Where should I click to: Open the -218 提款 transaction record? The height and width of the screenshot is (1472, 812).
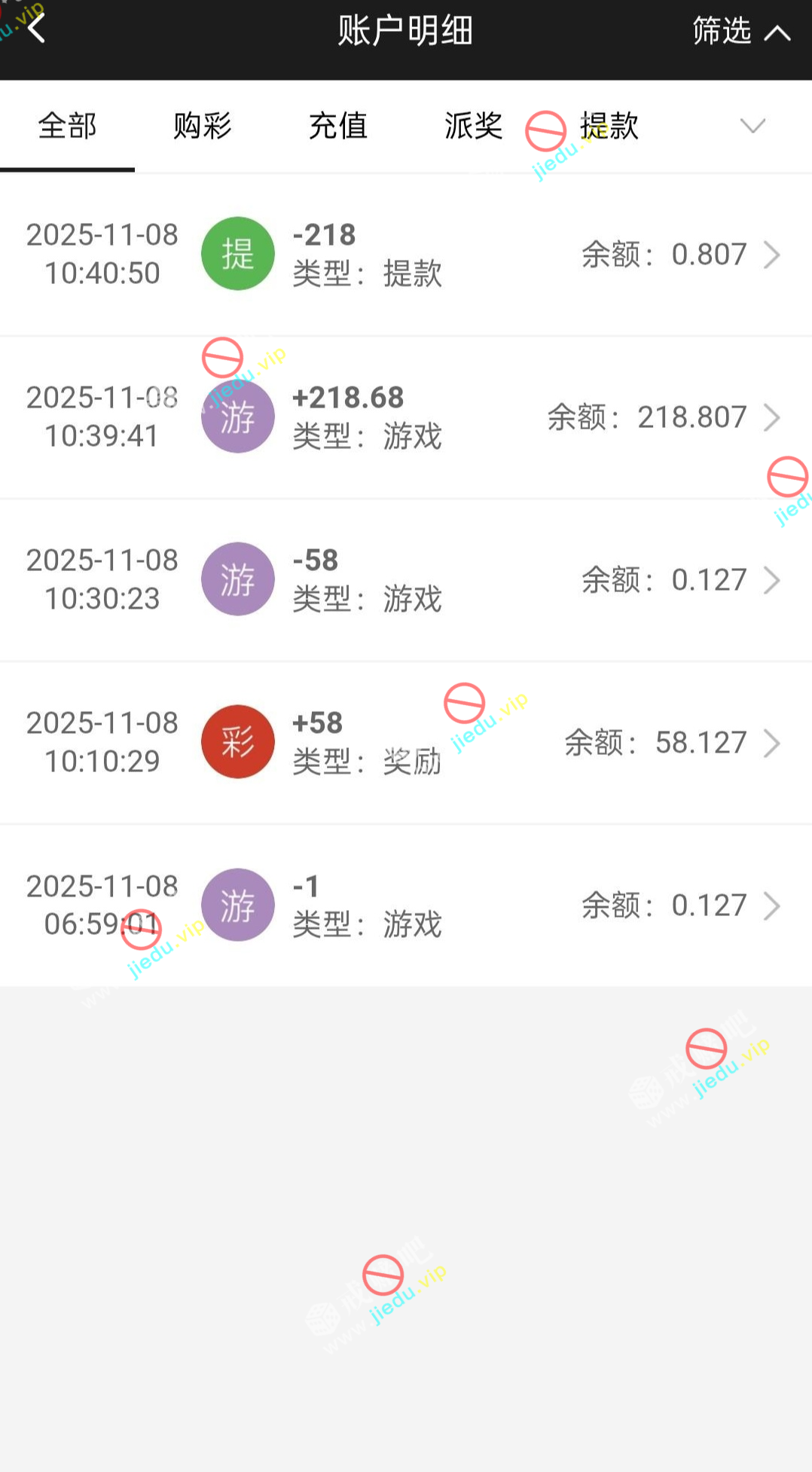pos(405,255)
